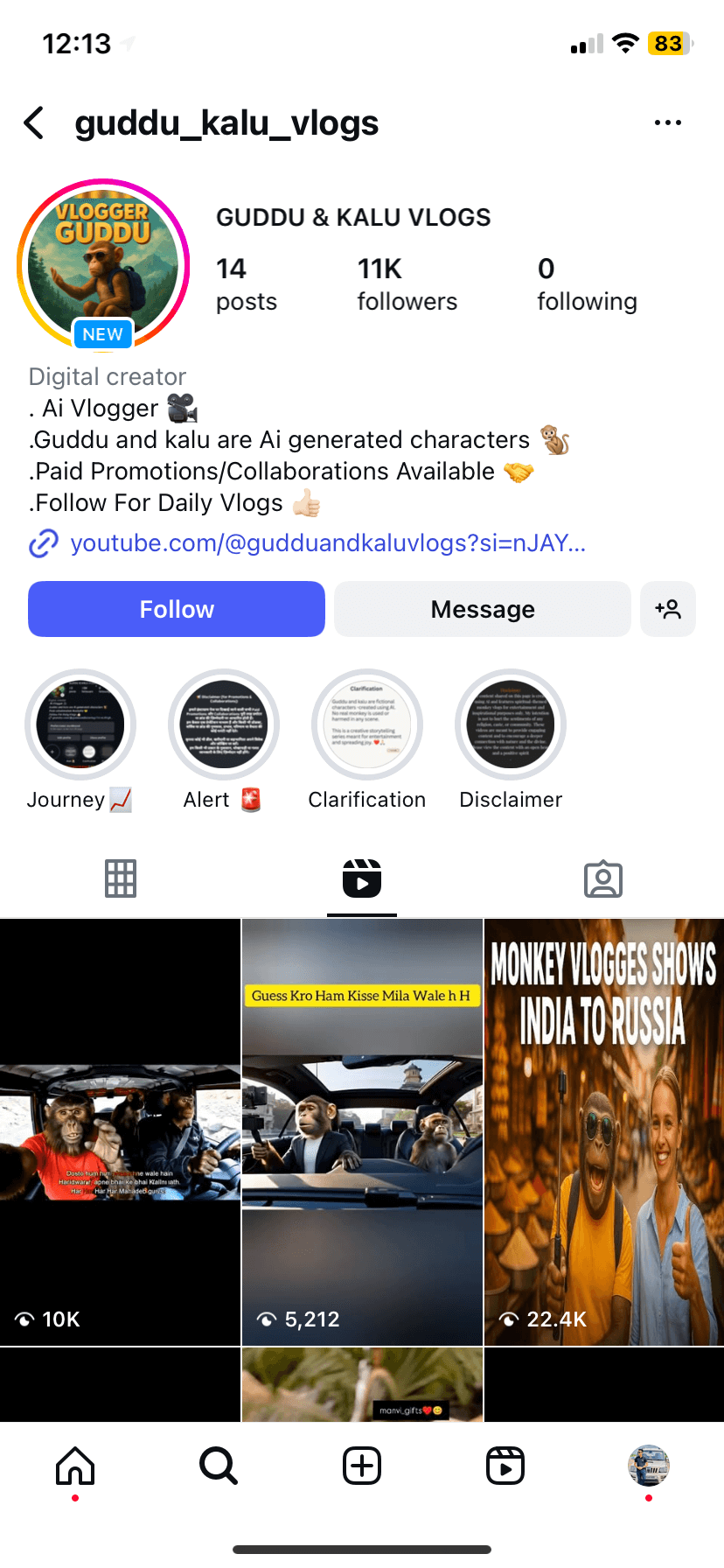Go to the Home feed tab
The image size is (724, 1568).
coord(75,1466)
